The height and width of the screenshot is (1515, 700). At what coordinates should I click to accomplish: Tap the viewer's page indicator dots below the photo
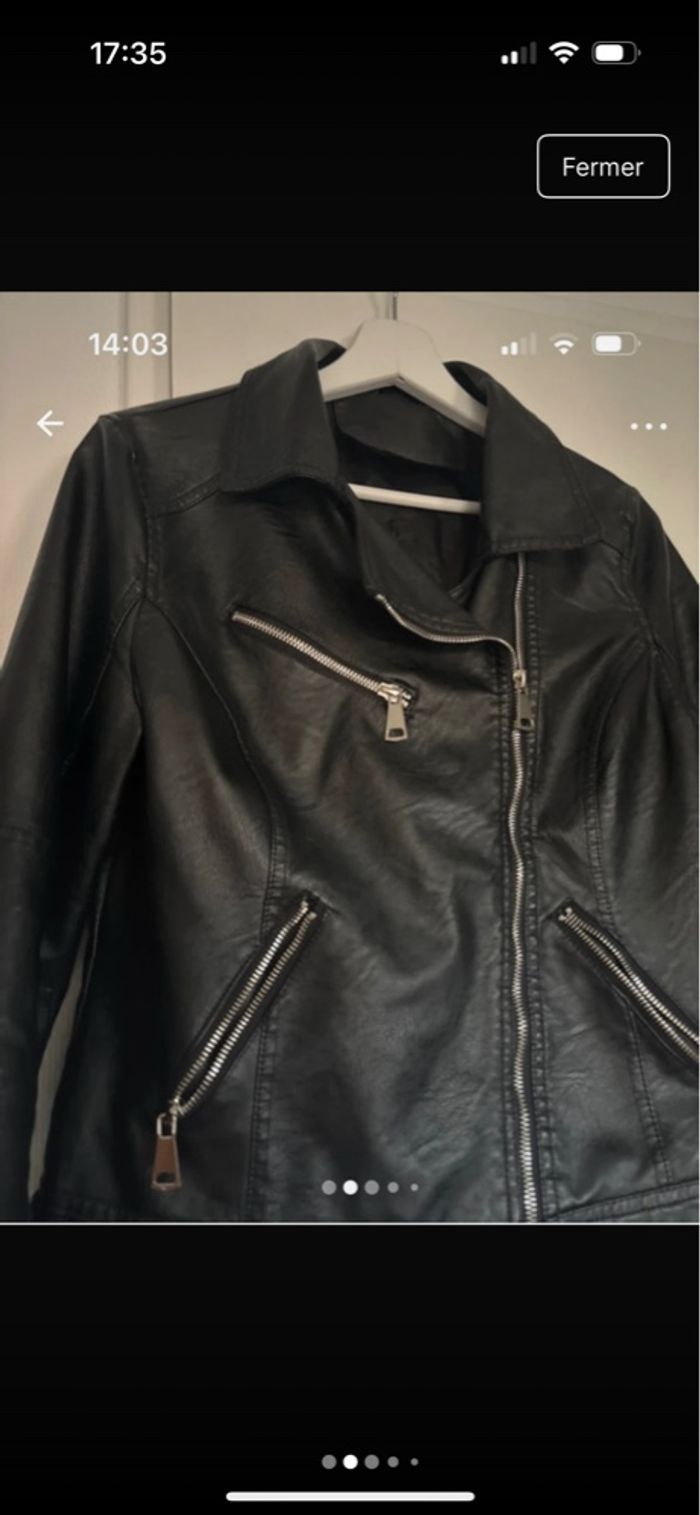[x=370, y=1461]
